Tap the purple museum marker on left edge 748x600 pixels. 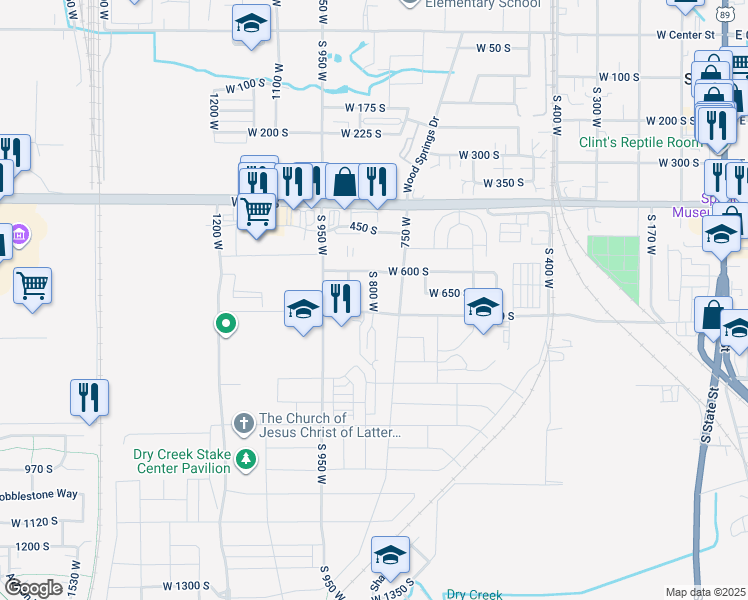[x=20, y=235]
